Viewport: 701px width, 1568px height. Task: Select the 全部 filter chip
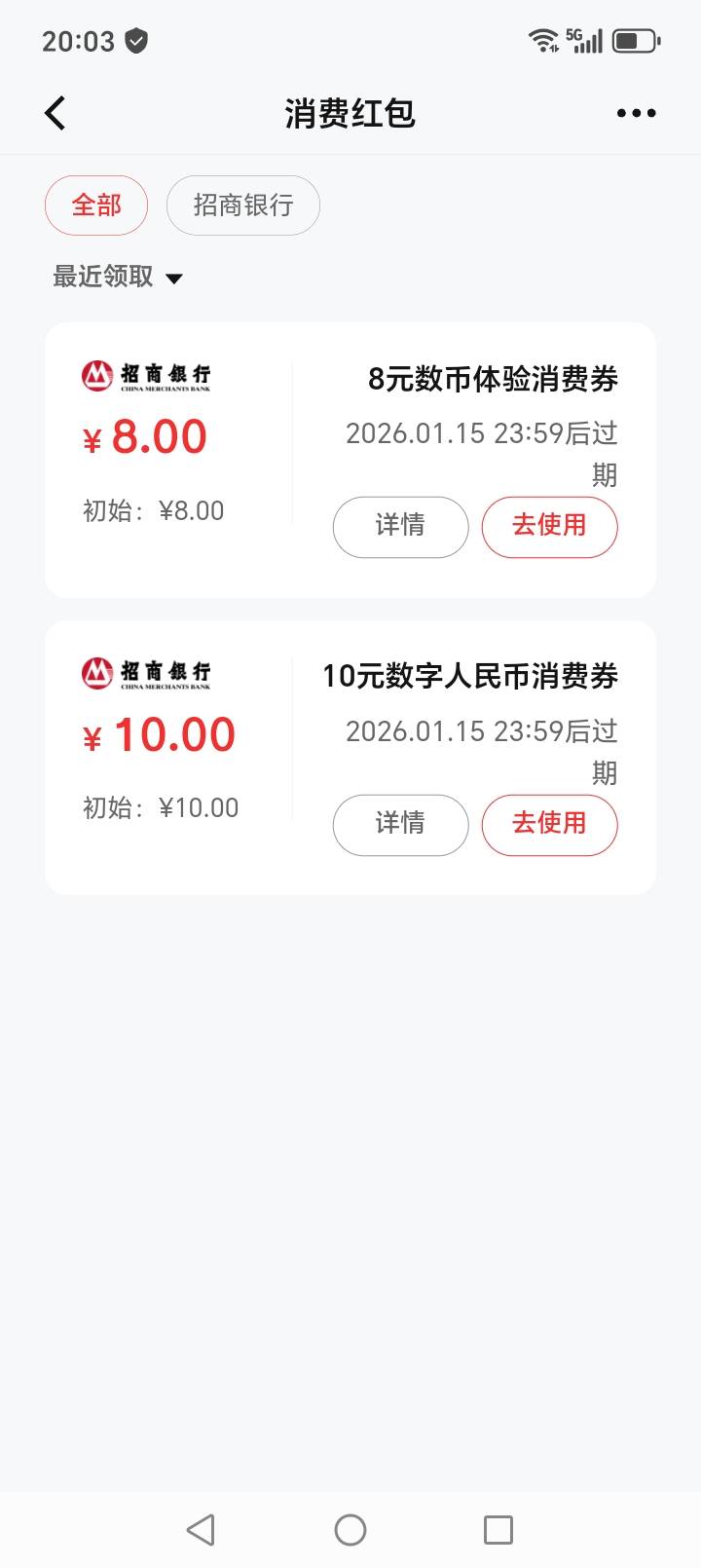point(96,205)
